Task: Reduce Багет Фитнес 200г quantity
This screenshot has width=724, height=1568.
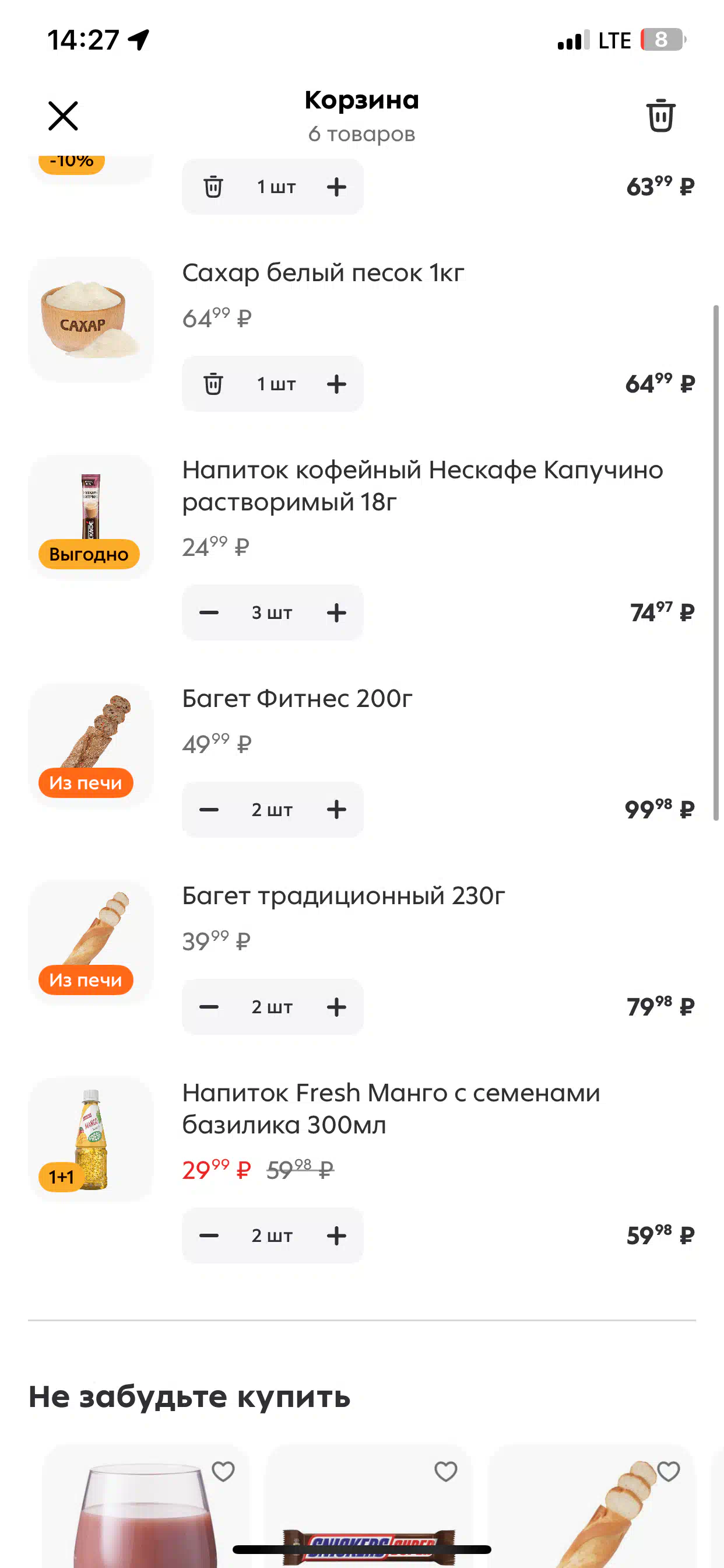Action: click(x=209, y=810)
